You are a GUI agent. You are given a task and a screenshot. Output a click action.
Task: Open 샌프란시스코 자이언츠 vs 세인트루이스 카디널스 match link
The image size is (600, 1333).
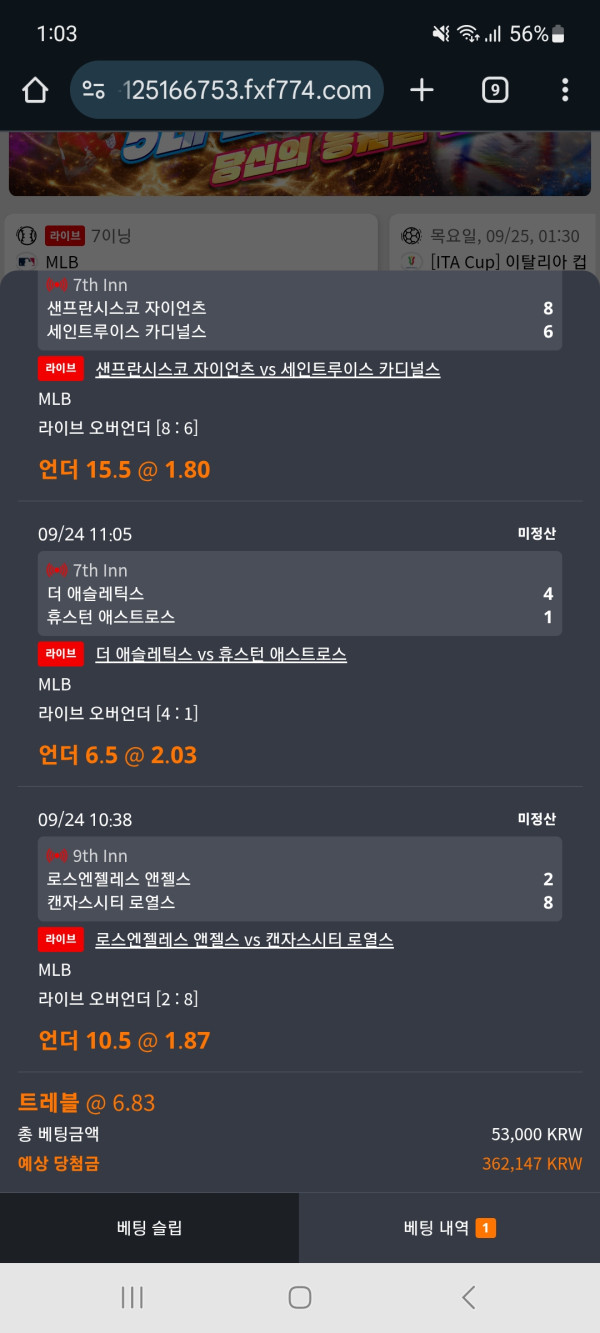click(267, 370)
